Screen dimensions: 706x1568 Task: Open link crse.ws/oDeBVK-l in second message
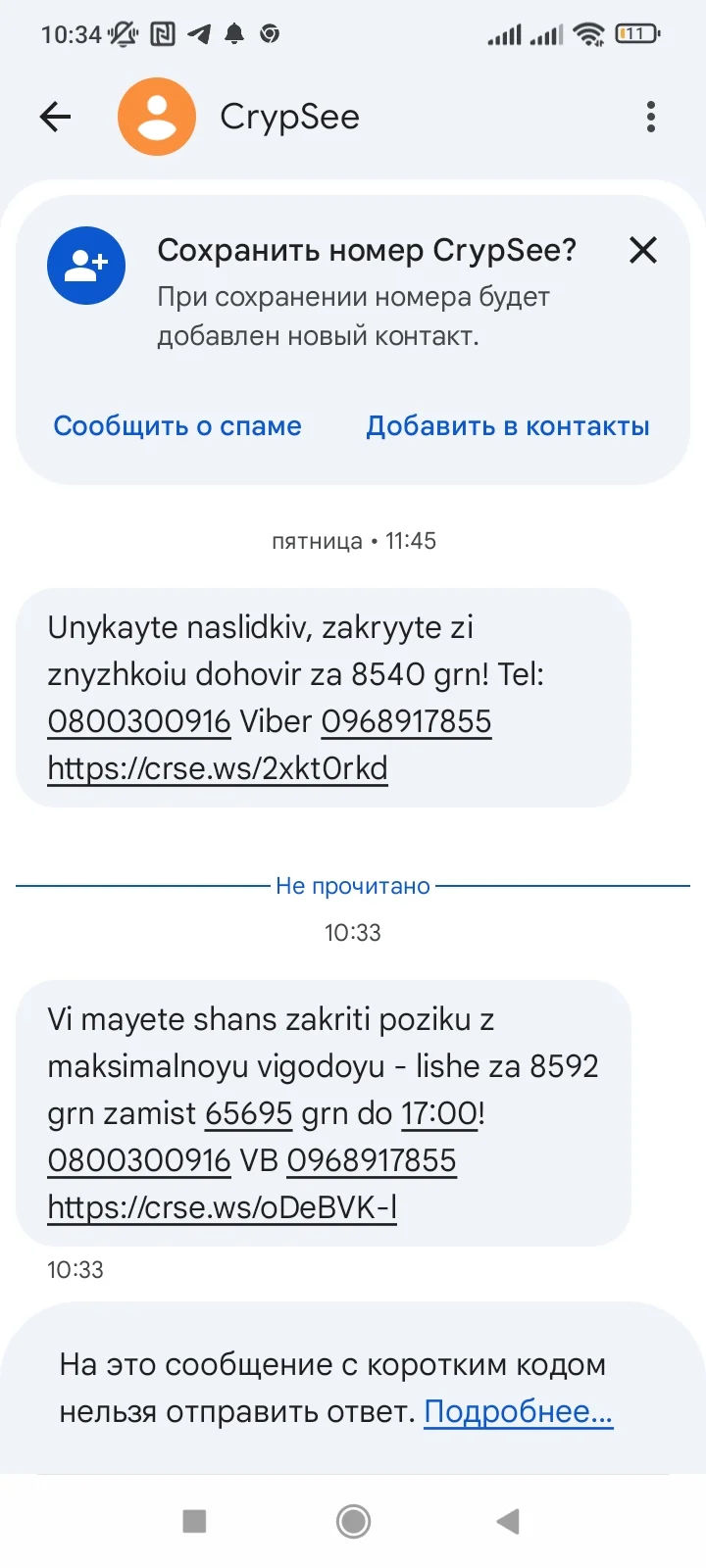(x=222, y=1207)
